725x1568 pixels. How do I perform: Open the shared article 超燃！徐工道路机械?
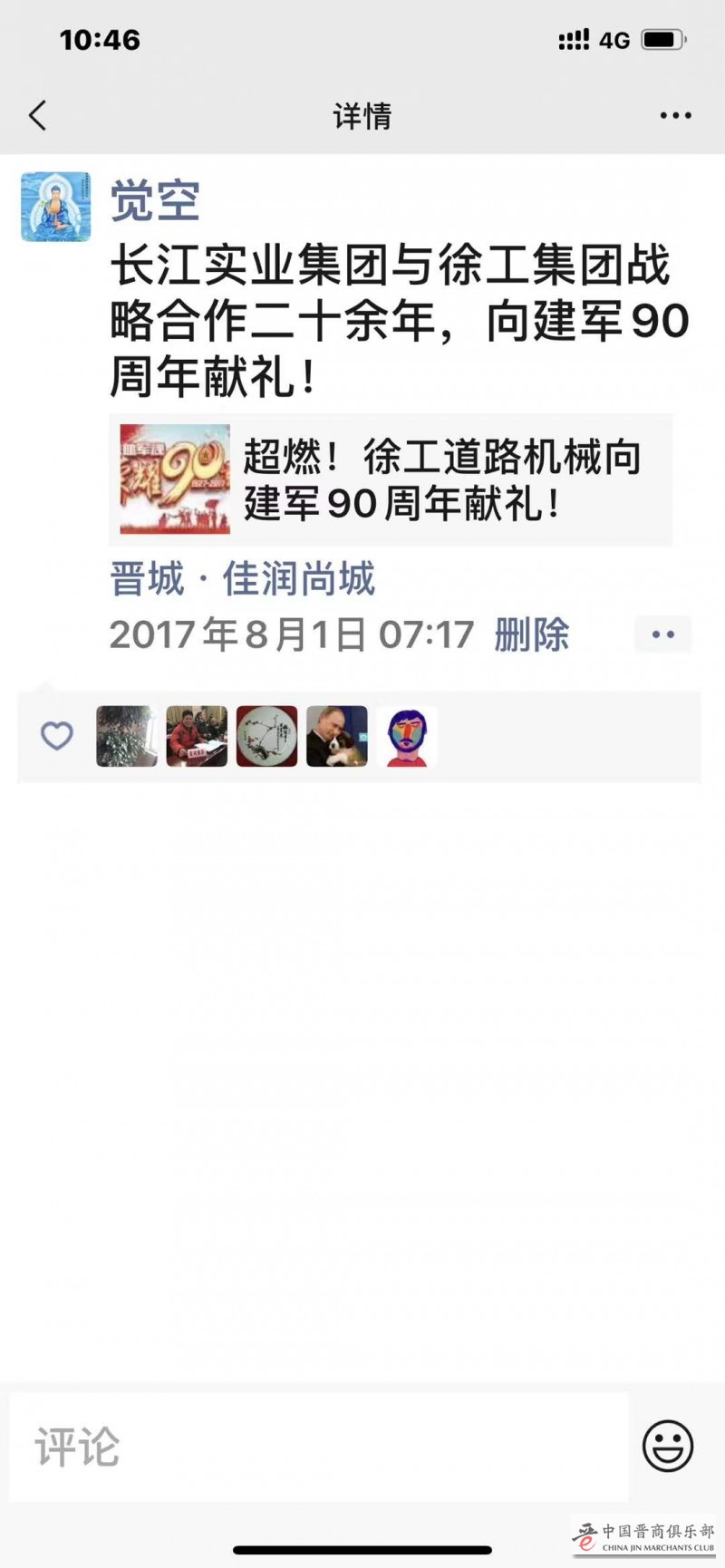pyautogui.click(x=391, y=480)
